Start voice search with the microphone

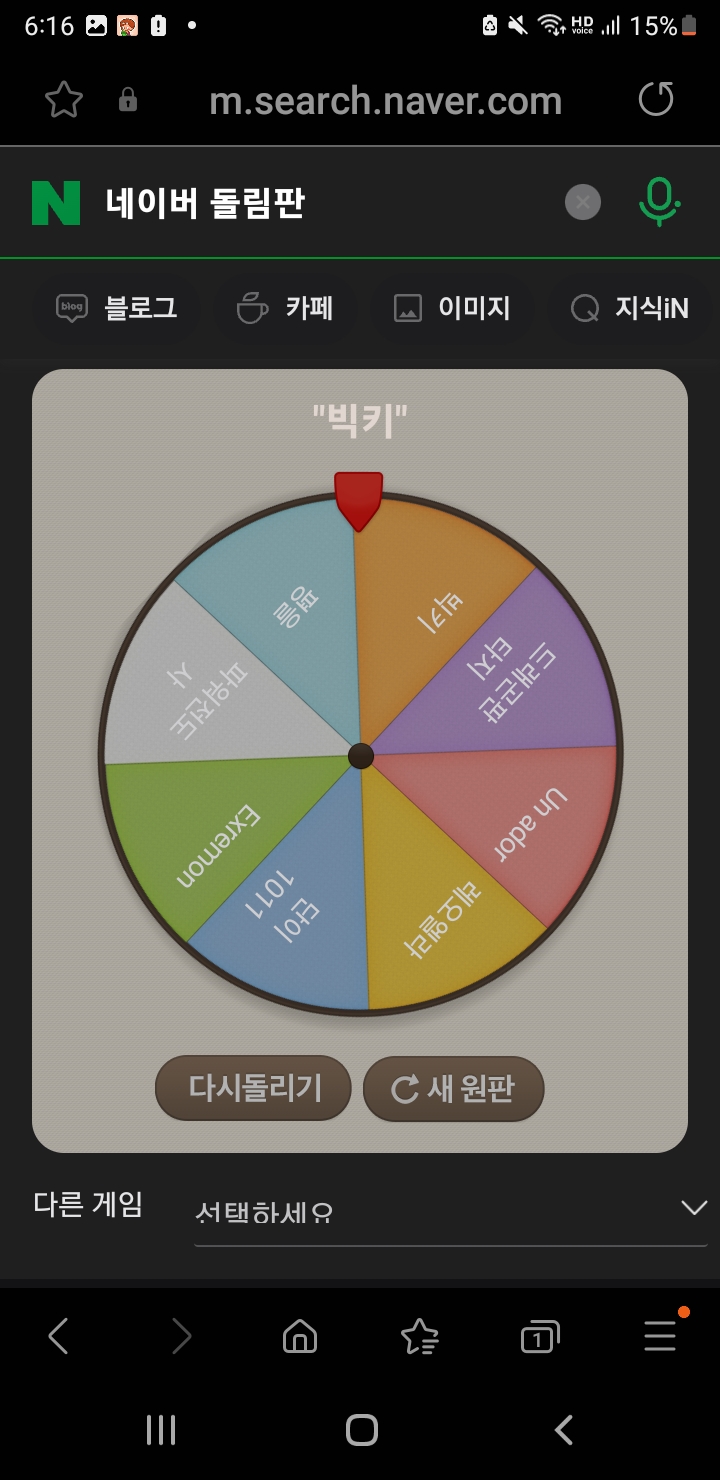coord(659,202)
